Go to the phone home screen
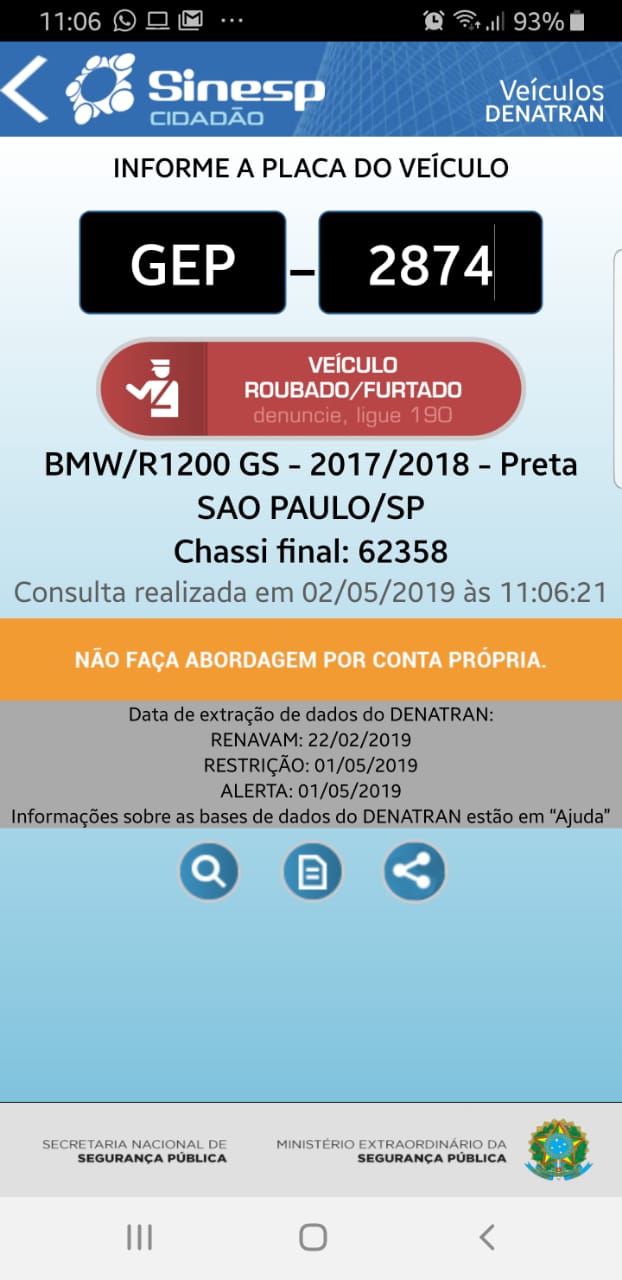 tap(313, 1238)
